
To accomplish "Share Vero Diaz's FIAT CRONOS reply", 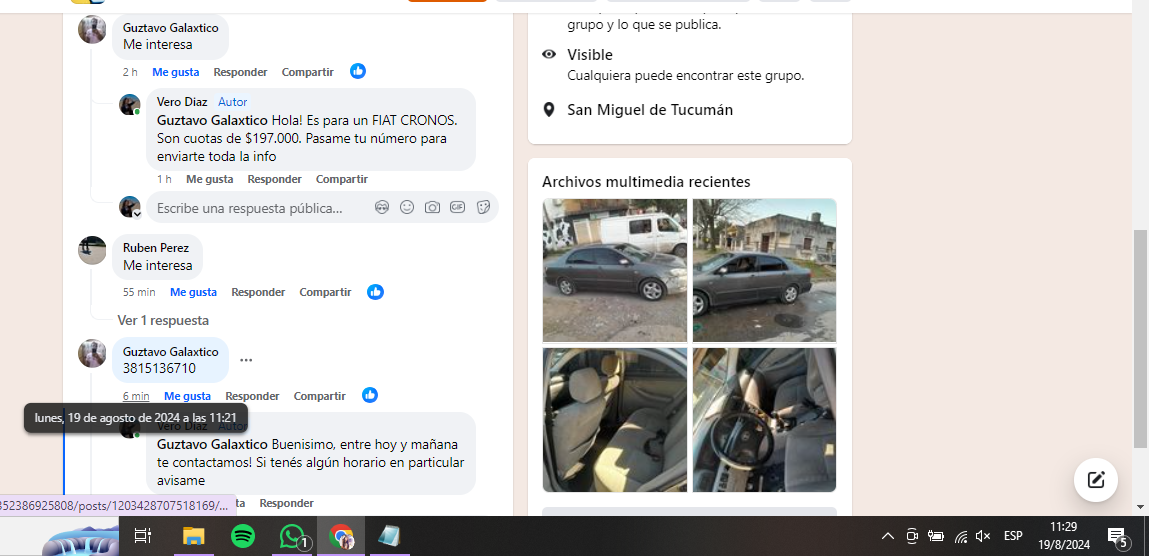I will click(x=341, y=179).
